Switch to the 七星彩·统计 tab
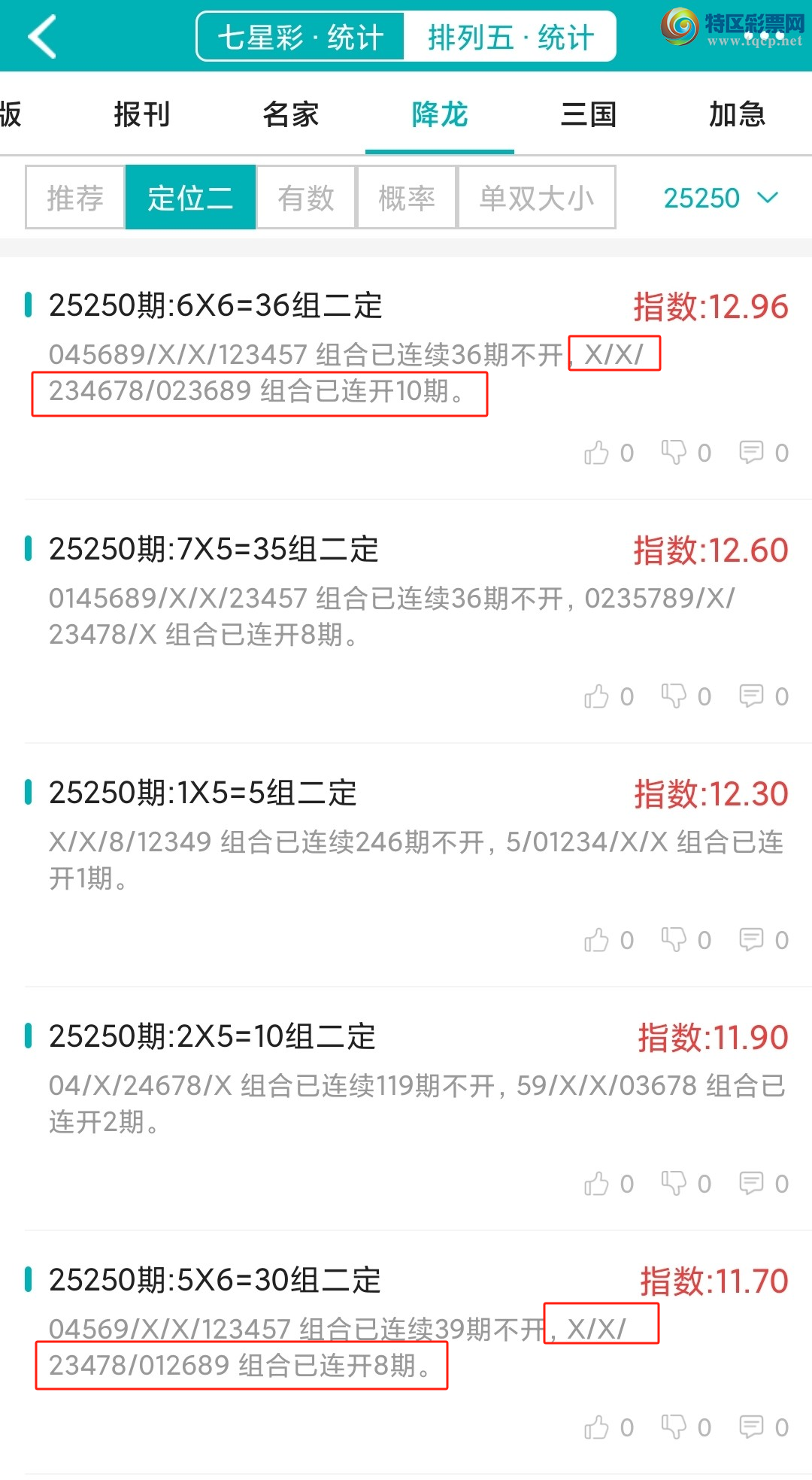 (x=299, y=35)
